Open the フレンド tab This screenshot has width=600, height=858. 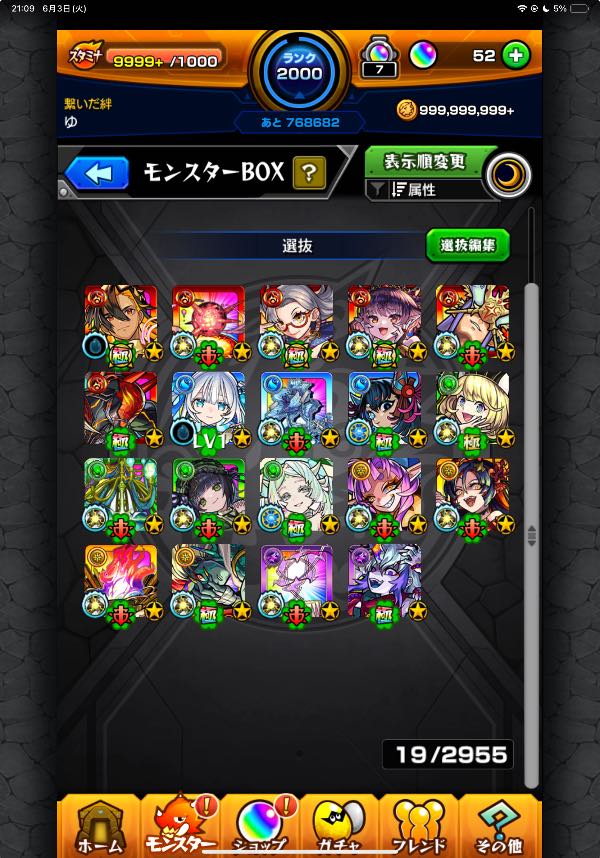(x=418, y=826)
